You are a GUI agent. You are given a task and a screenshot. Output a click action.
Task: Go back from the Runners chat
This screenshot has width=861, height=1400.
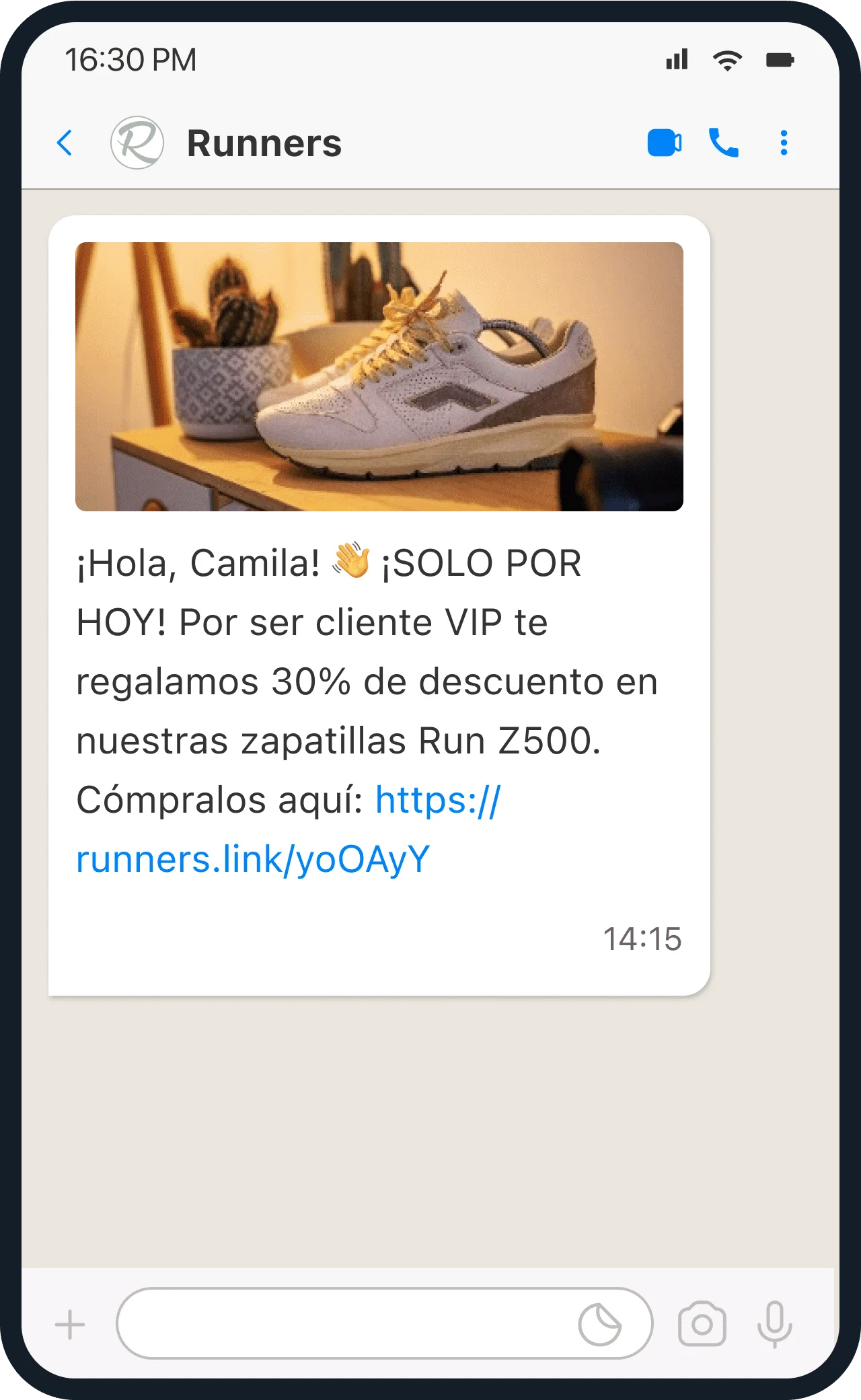point(65,143)
